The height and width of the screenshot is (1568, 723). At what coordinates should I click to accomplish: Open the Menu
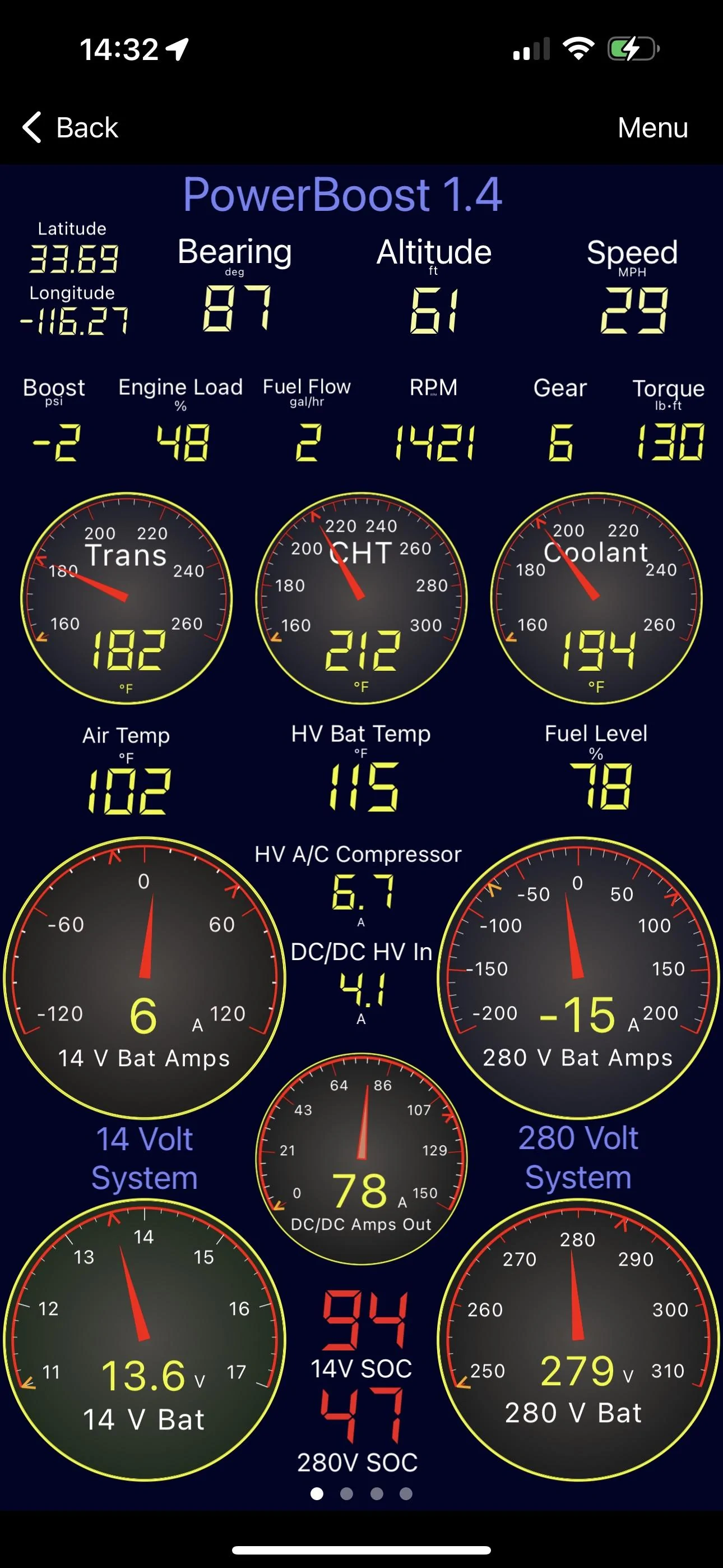tap(652, 128)
